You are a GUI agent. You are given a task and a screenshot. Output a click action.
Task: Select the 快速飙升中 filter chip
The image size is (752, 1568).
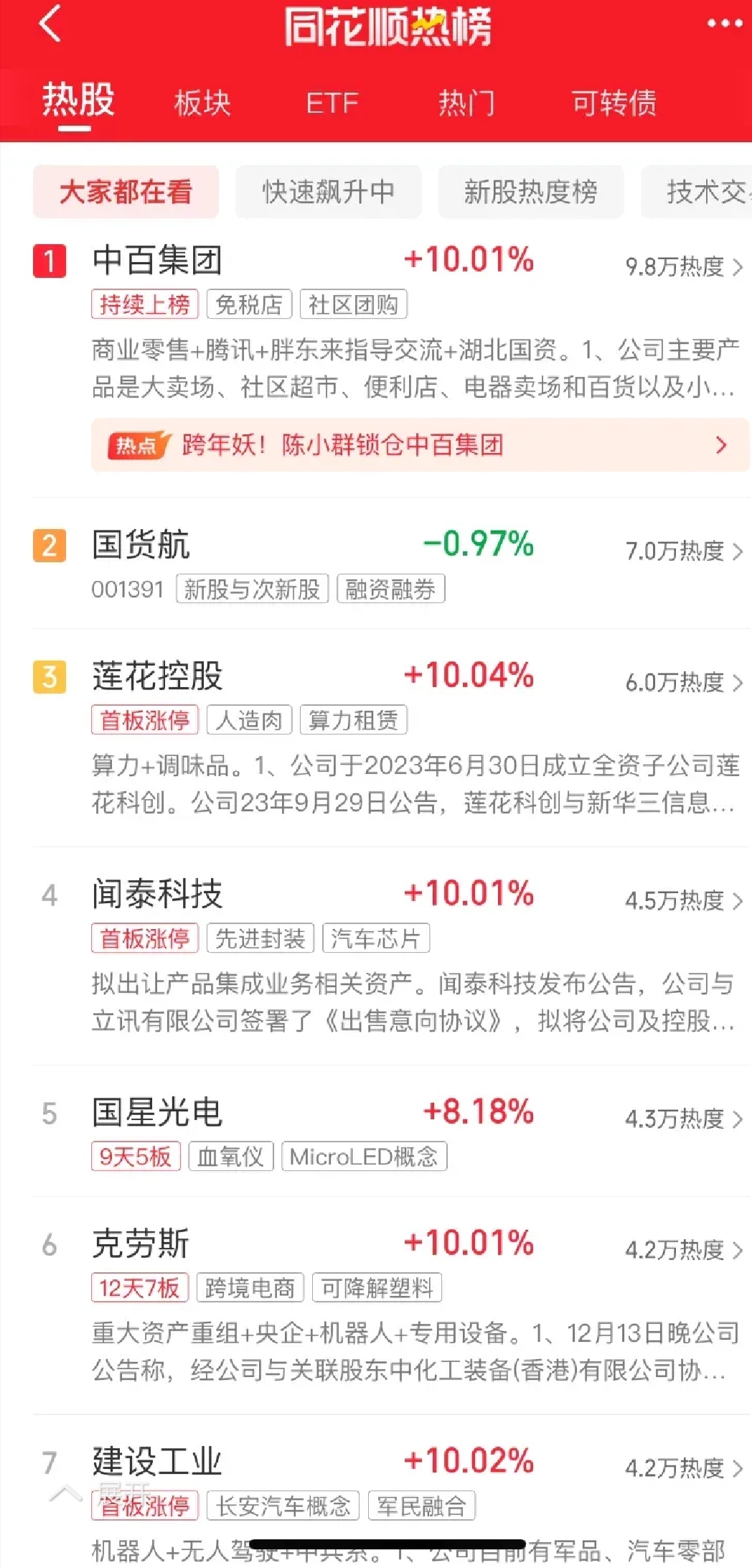[x=329, y=192]
